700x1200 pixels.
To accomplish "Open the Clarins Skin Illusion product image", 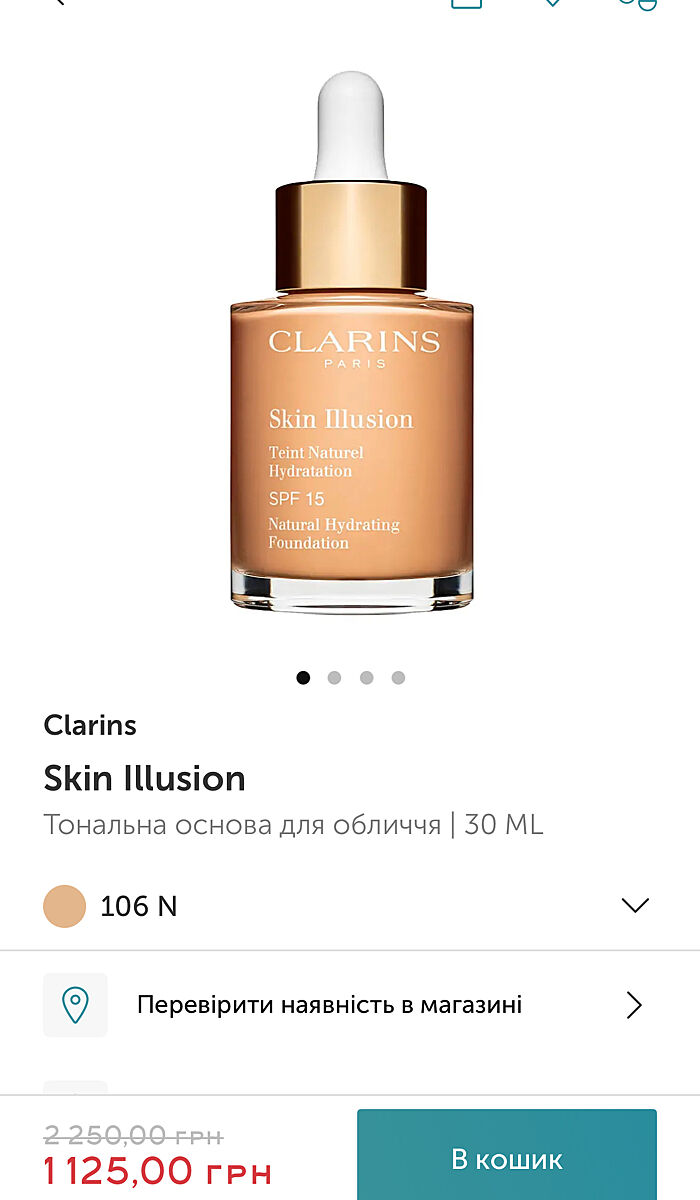I will 351,345.
